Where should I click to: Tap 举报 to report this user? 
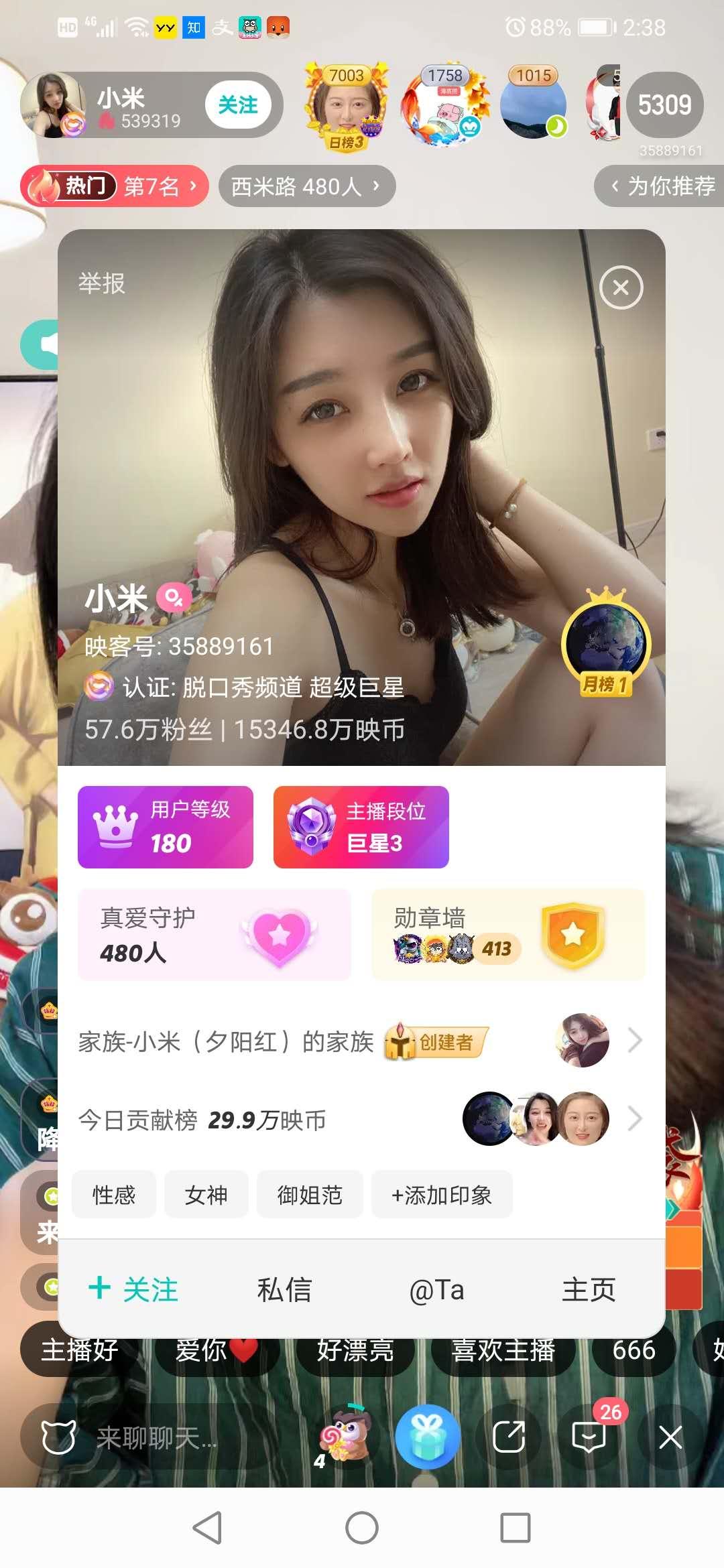102,283
